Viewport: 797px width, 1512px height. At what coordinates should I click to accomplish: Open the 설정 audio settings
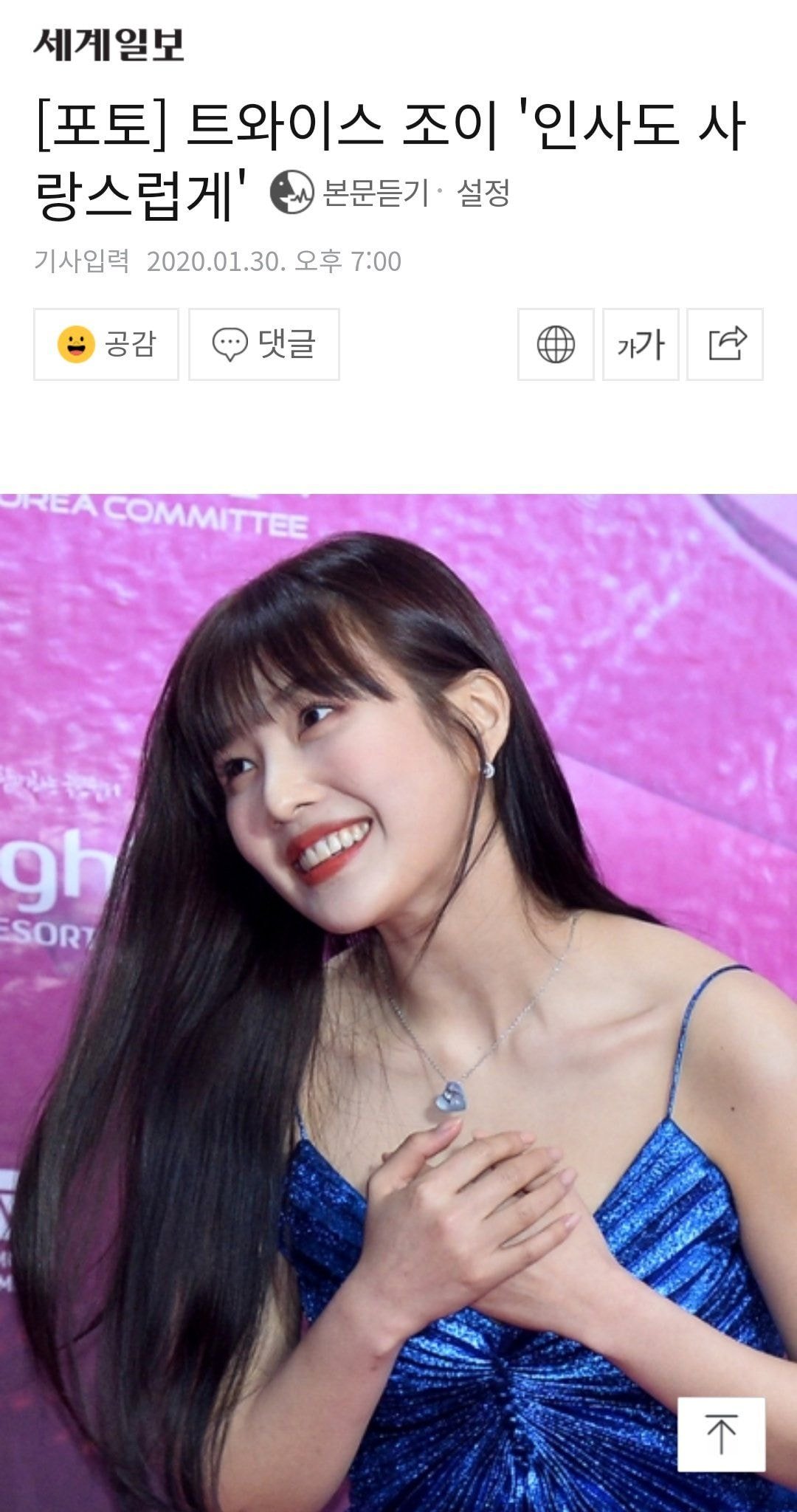(x=483, y=193)
